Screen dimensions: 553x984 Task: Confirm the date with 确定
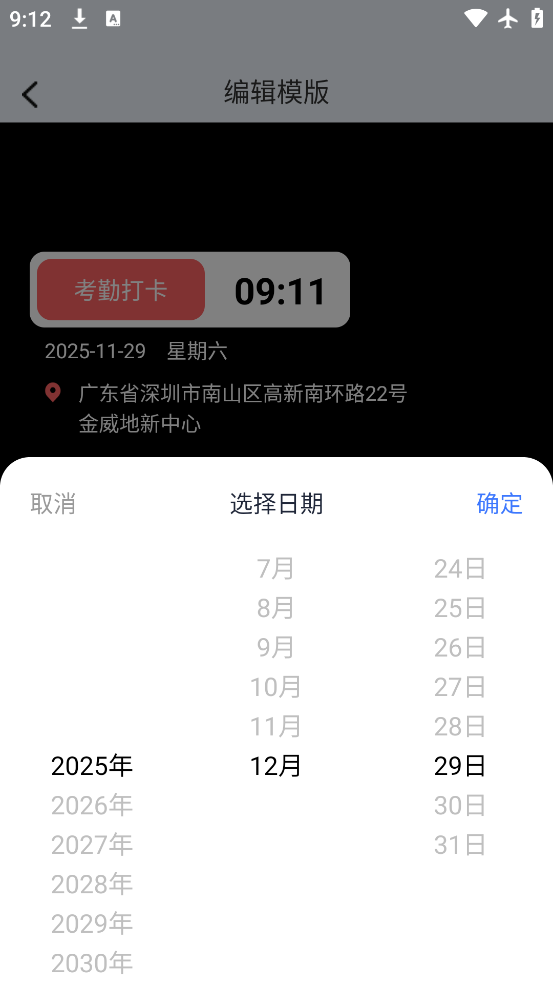pos(500,504)
